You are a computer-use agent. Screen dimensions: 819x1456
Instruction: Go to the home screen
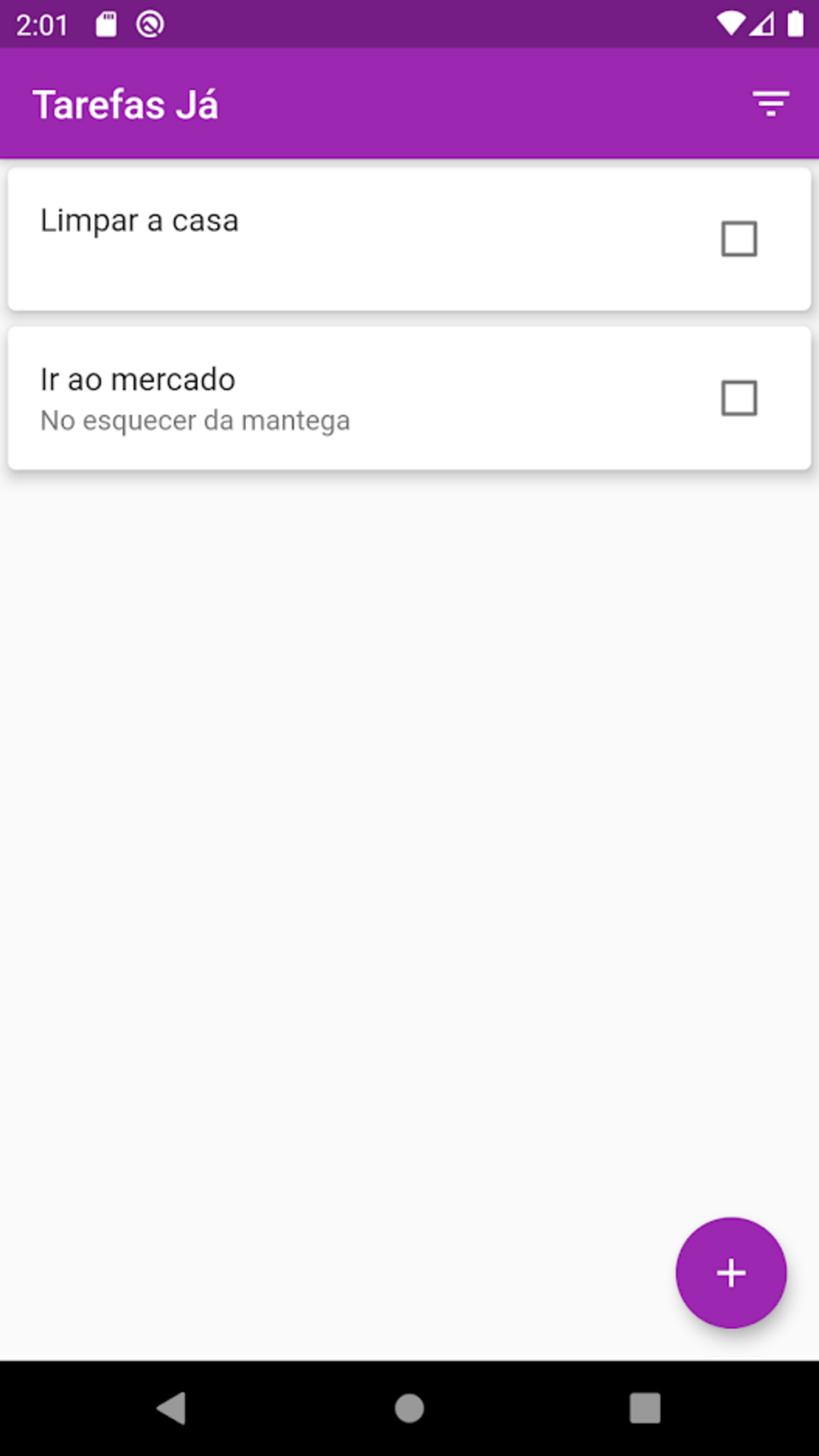click(409, 1408)
